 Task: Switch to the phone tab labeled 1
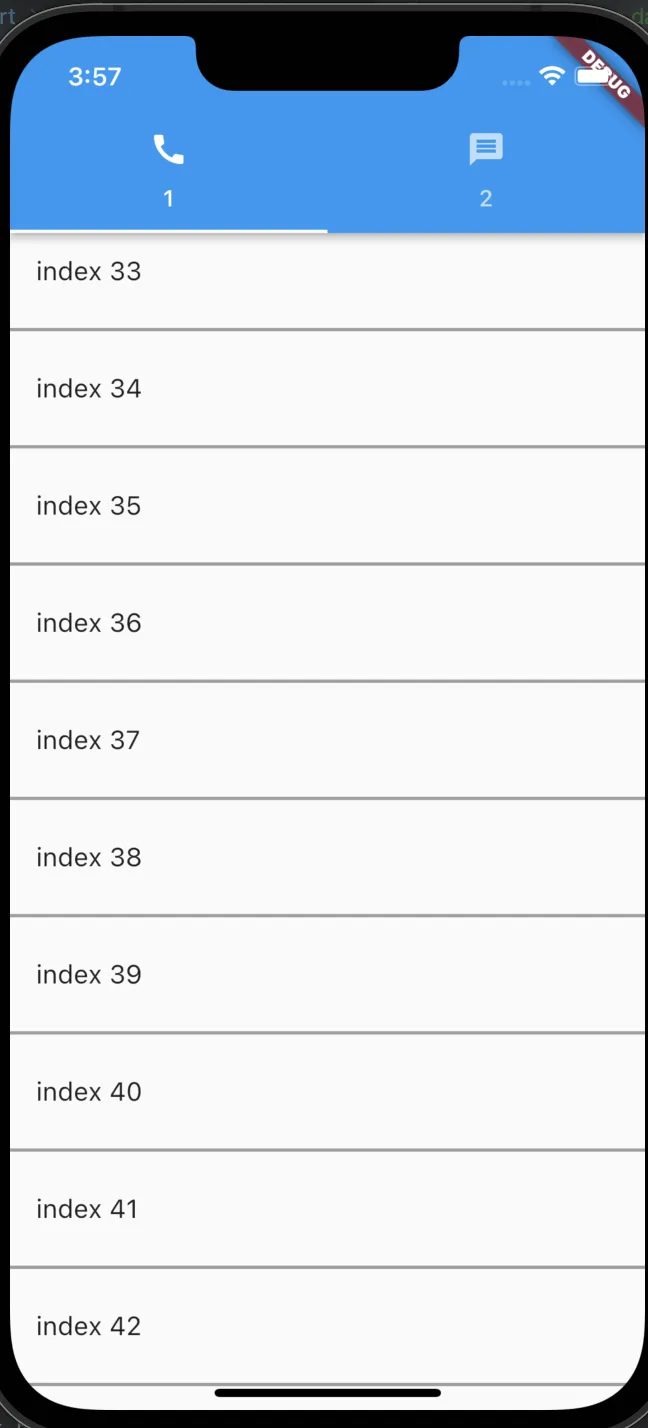tap(168, 170)
